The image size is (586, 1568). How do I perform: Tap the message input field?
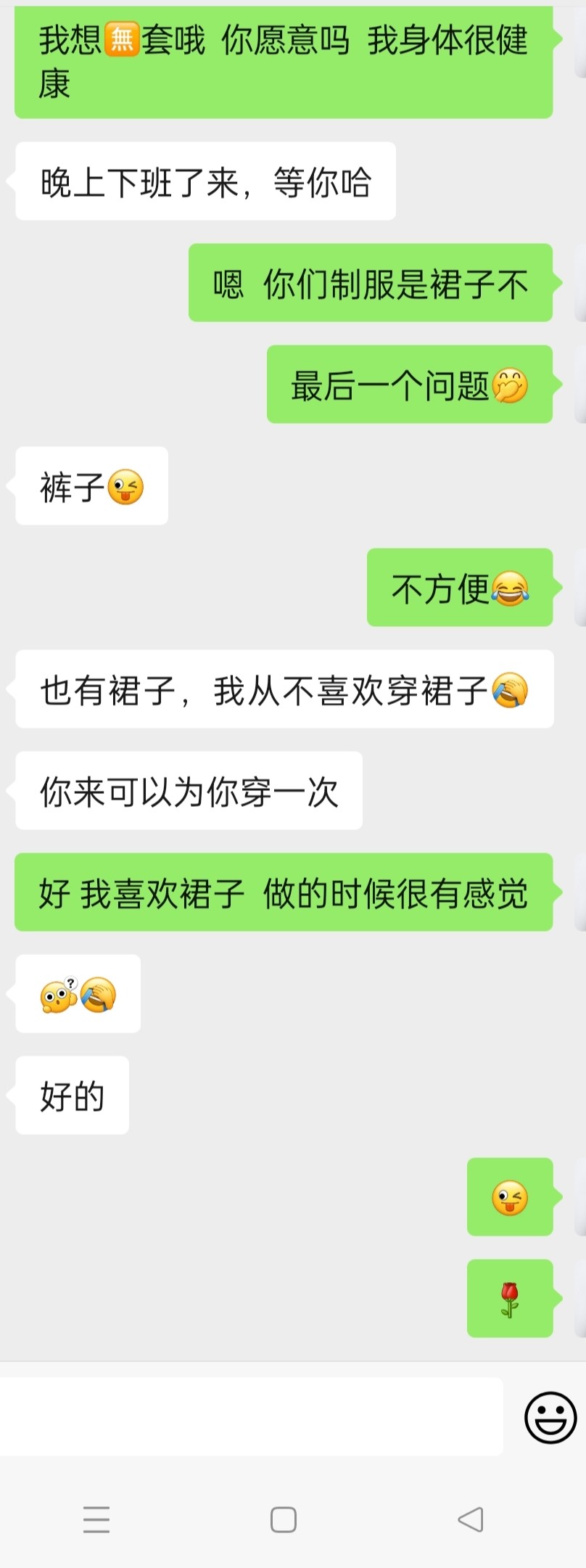tap(251, 1416)
